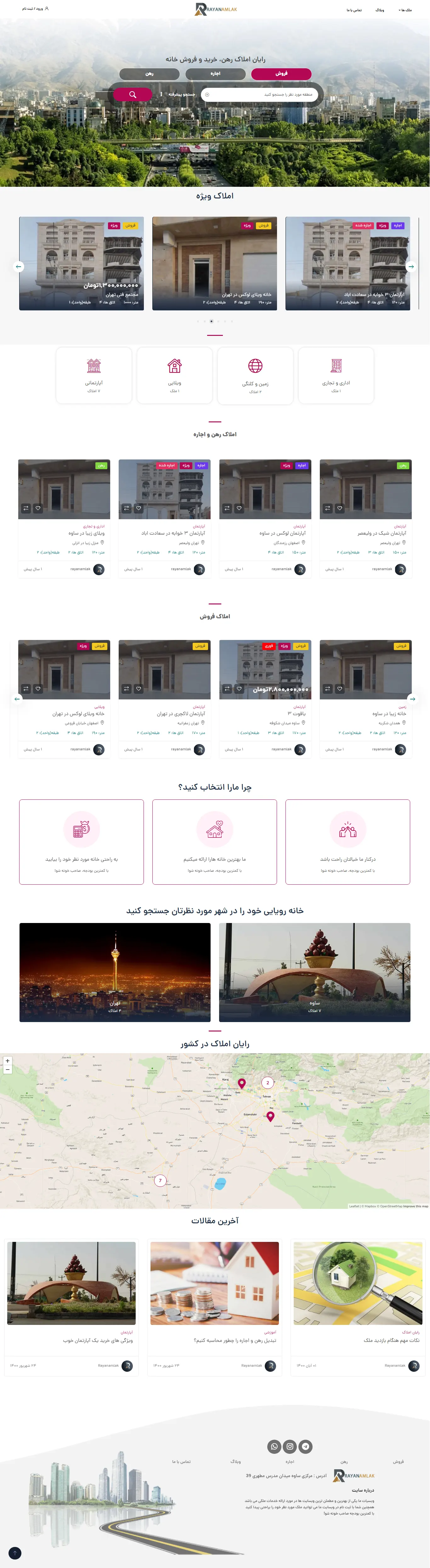430x1568 pixels.
Task: Open the ویلایی category card
Action: (x=175, y=375)
